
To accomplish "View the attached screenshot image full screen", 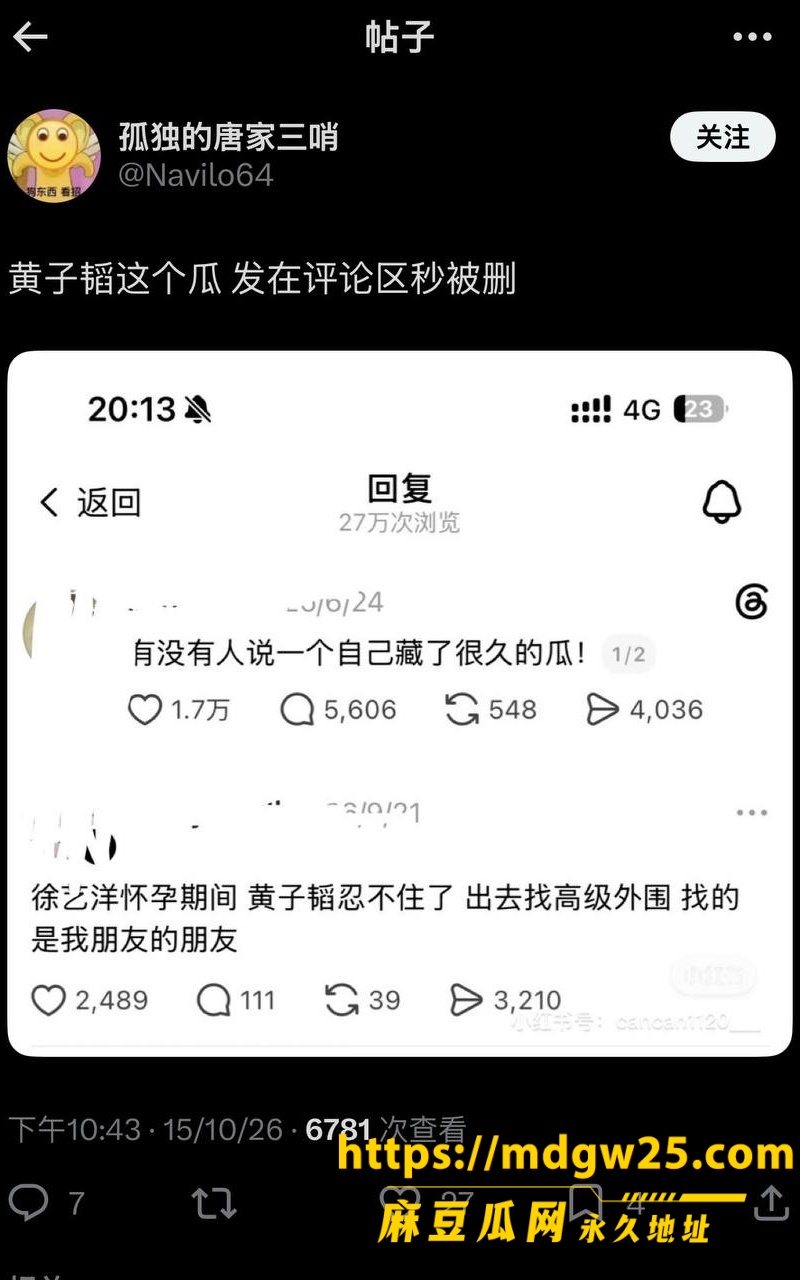I will coord(400,704).
